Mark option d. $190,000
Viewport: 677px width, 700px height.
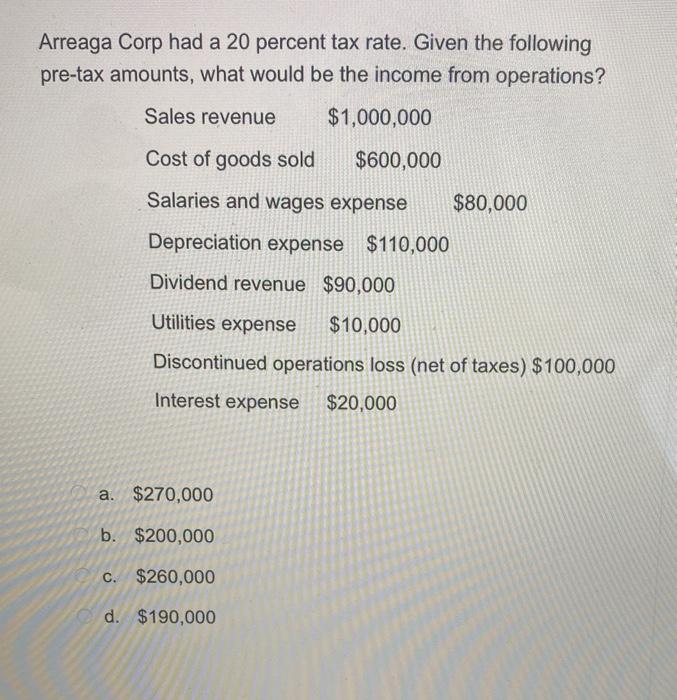coord(86,617)
